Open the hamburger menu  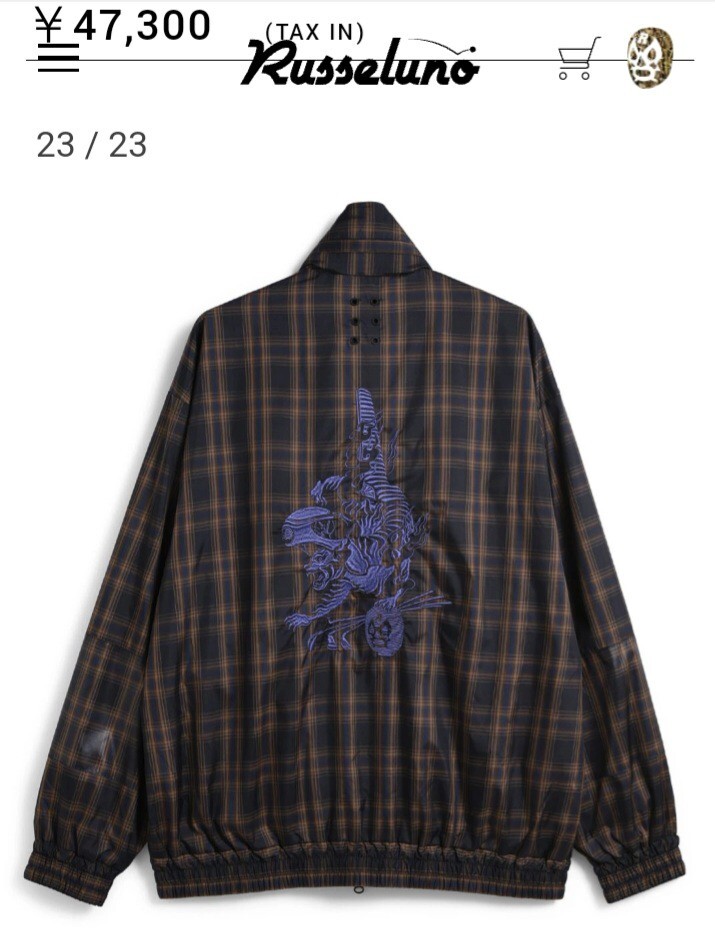click(x=58, y=60)
